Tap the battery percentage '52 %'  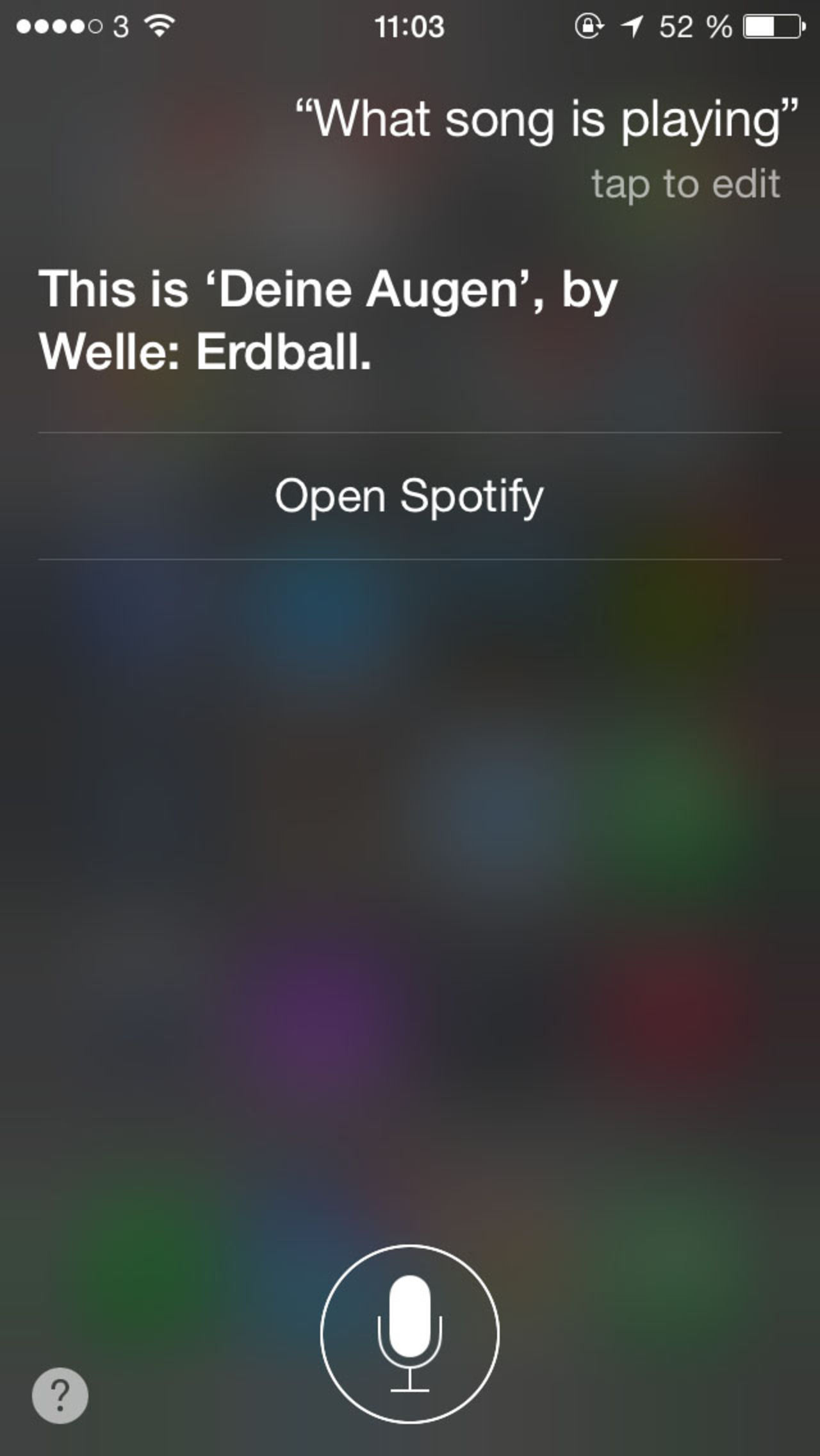[x=695, y=26]
